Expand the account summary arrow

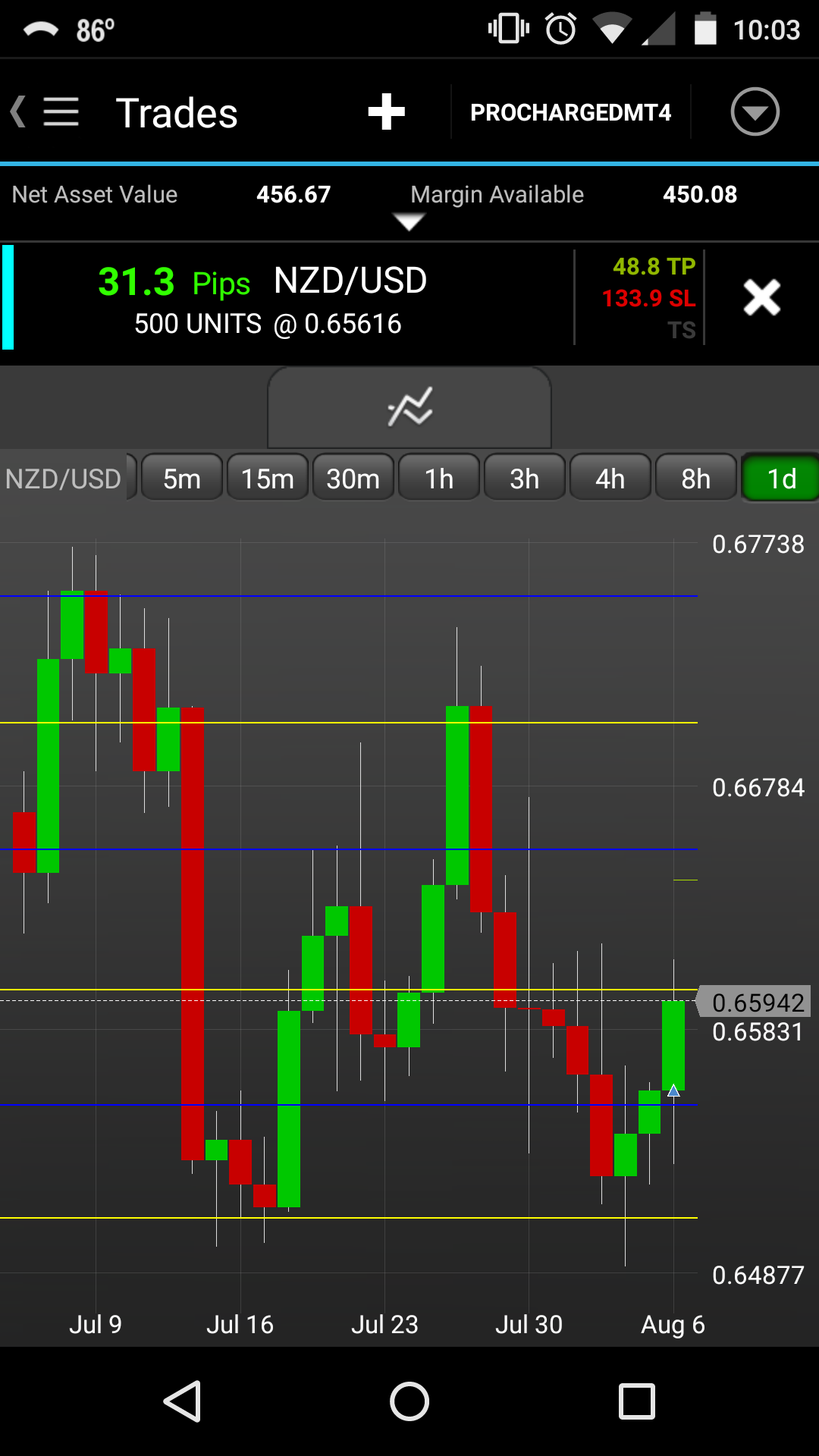tap(409, 221)
